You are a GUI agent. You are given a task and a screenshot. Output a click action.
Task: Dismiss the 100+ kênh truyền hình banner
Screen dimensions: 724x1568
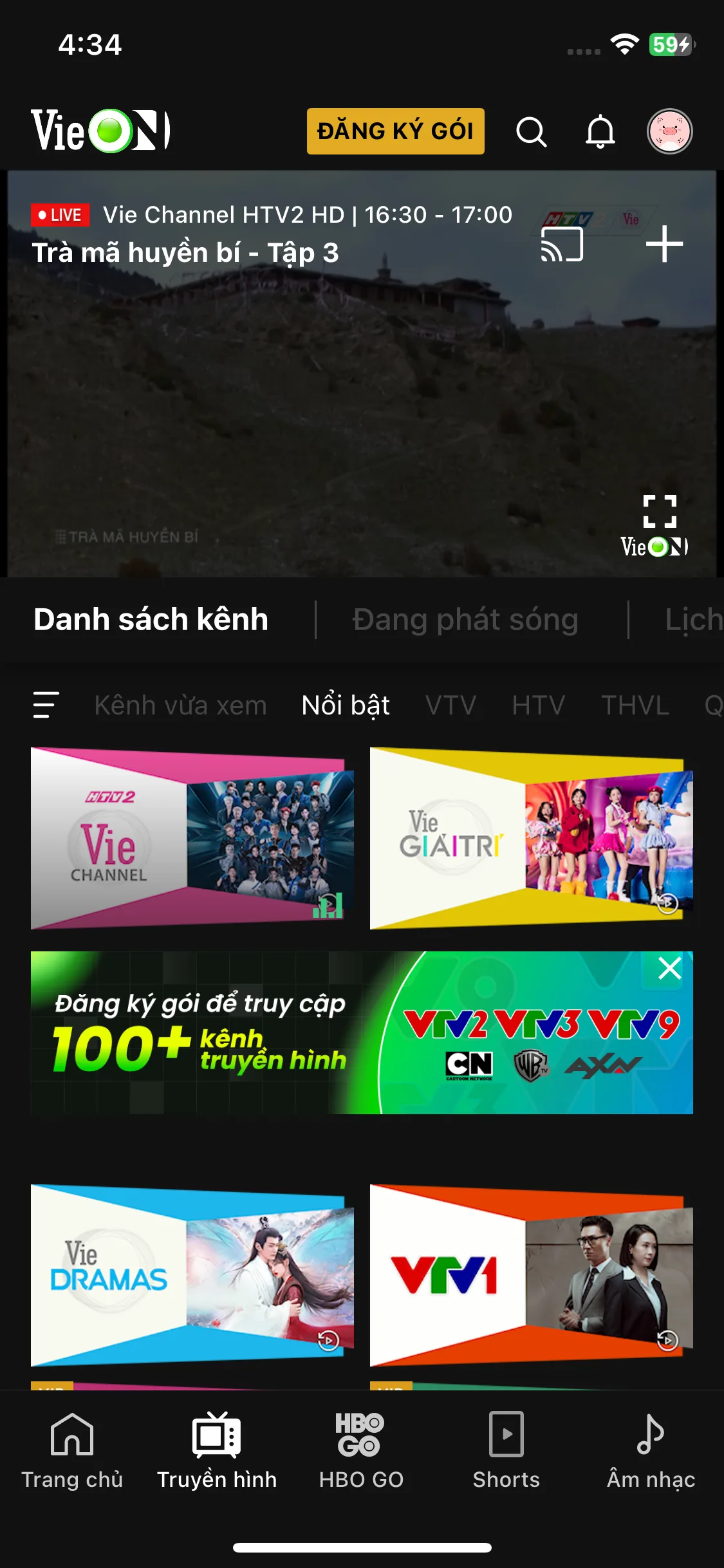[669, 968]
